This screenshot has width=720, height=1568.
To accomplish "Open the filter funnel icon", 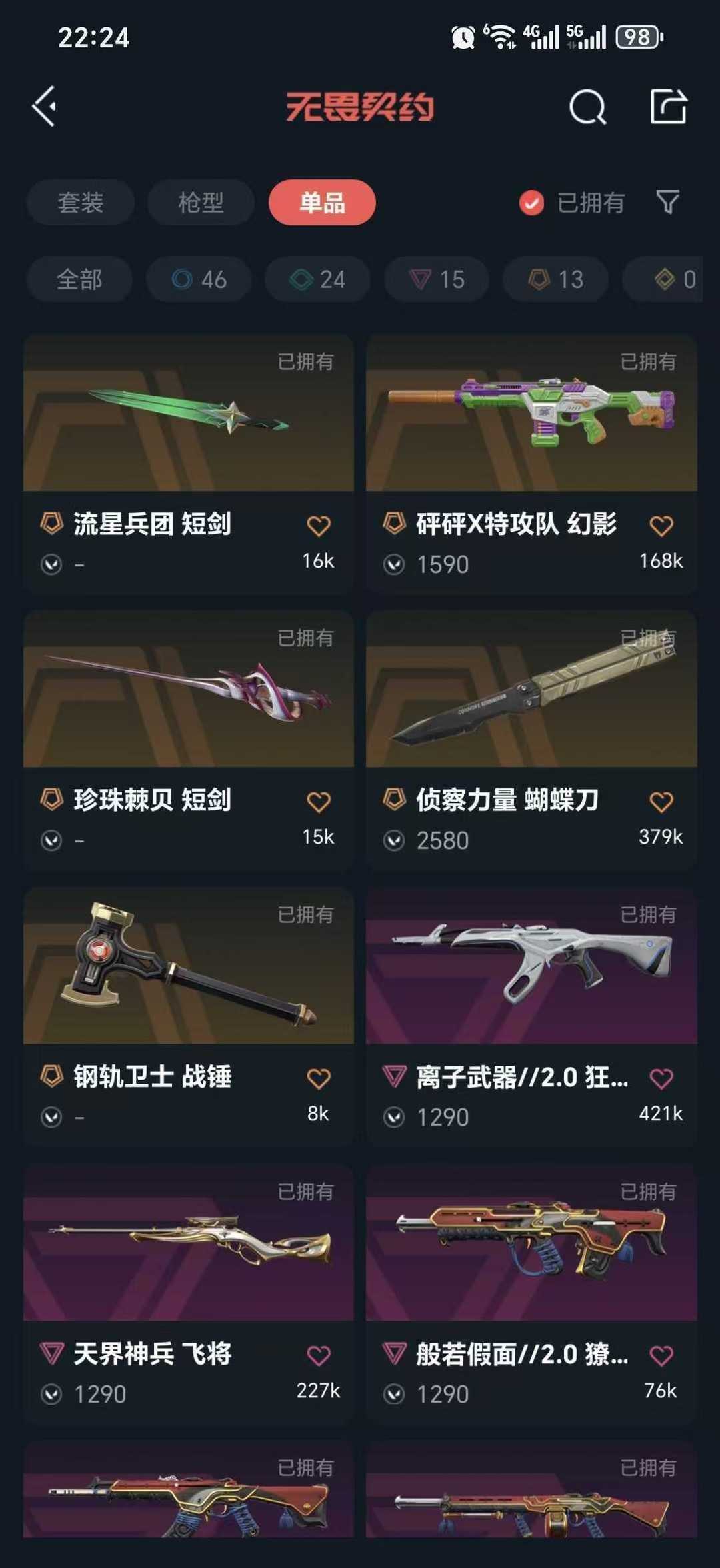I will coord(667,202).
